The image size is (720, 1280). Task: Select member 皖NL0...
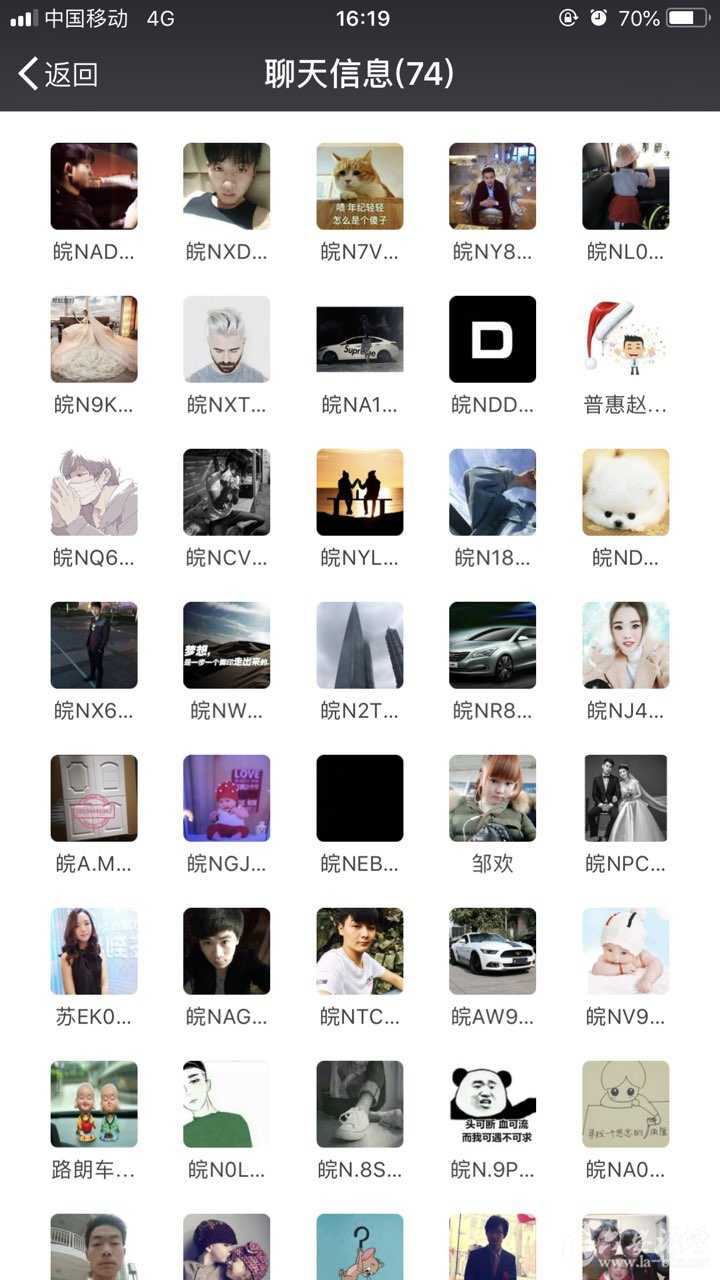coord(626,186)
